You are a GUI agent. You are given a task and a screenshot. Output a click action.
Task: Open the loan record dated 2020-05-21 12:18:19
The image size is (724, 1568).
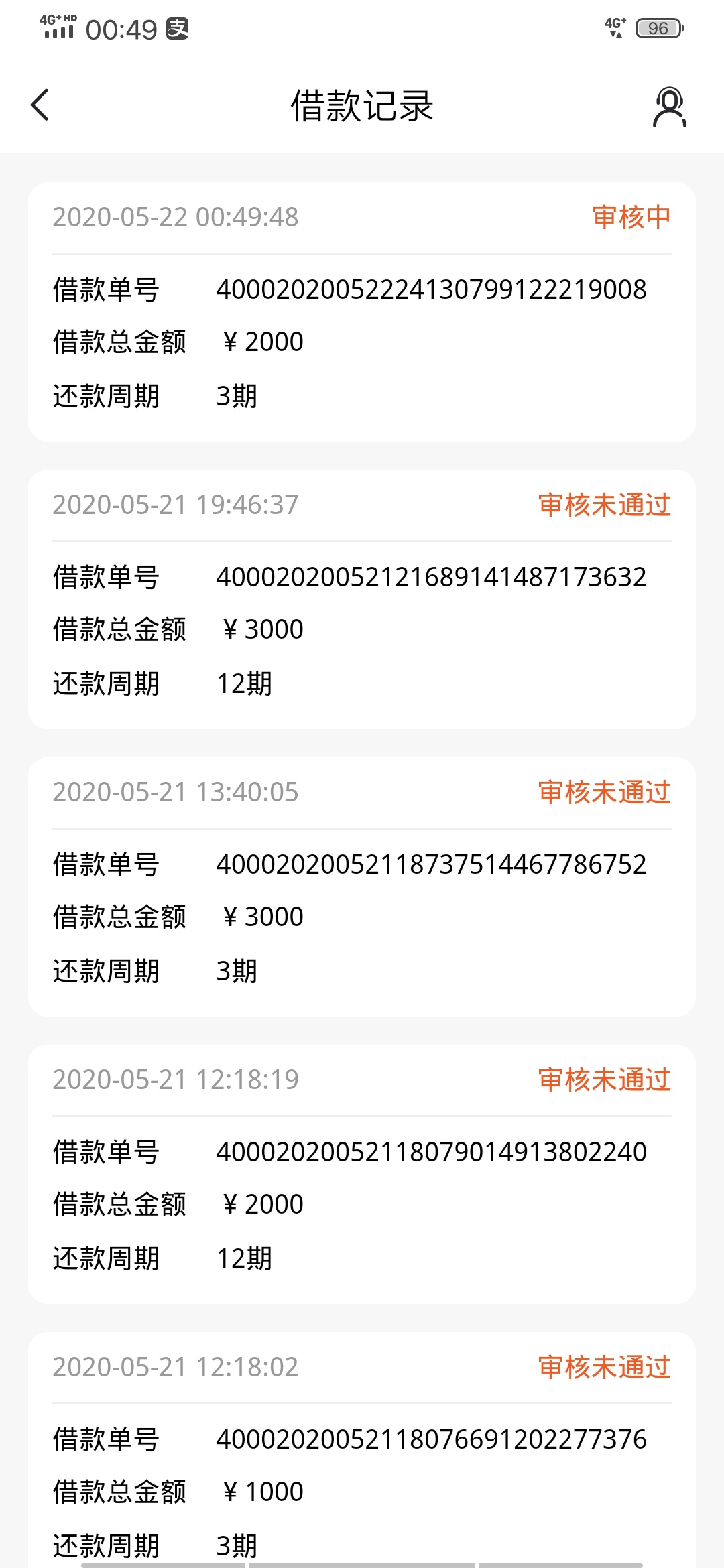[x=362, y=1175]
